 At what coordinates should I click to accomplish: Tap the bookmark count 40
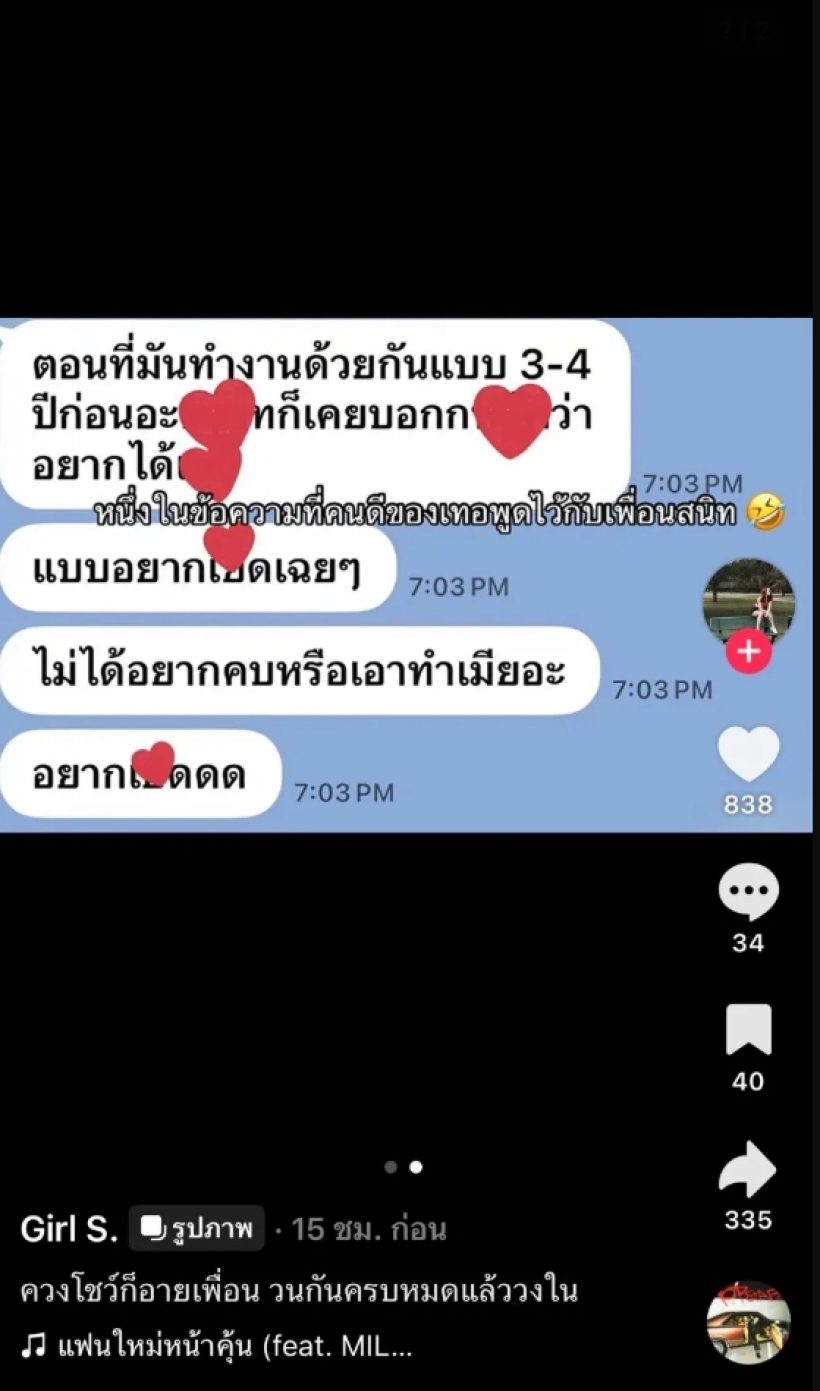point(747,1081)
